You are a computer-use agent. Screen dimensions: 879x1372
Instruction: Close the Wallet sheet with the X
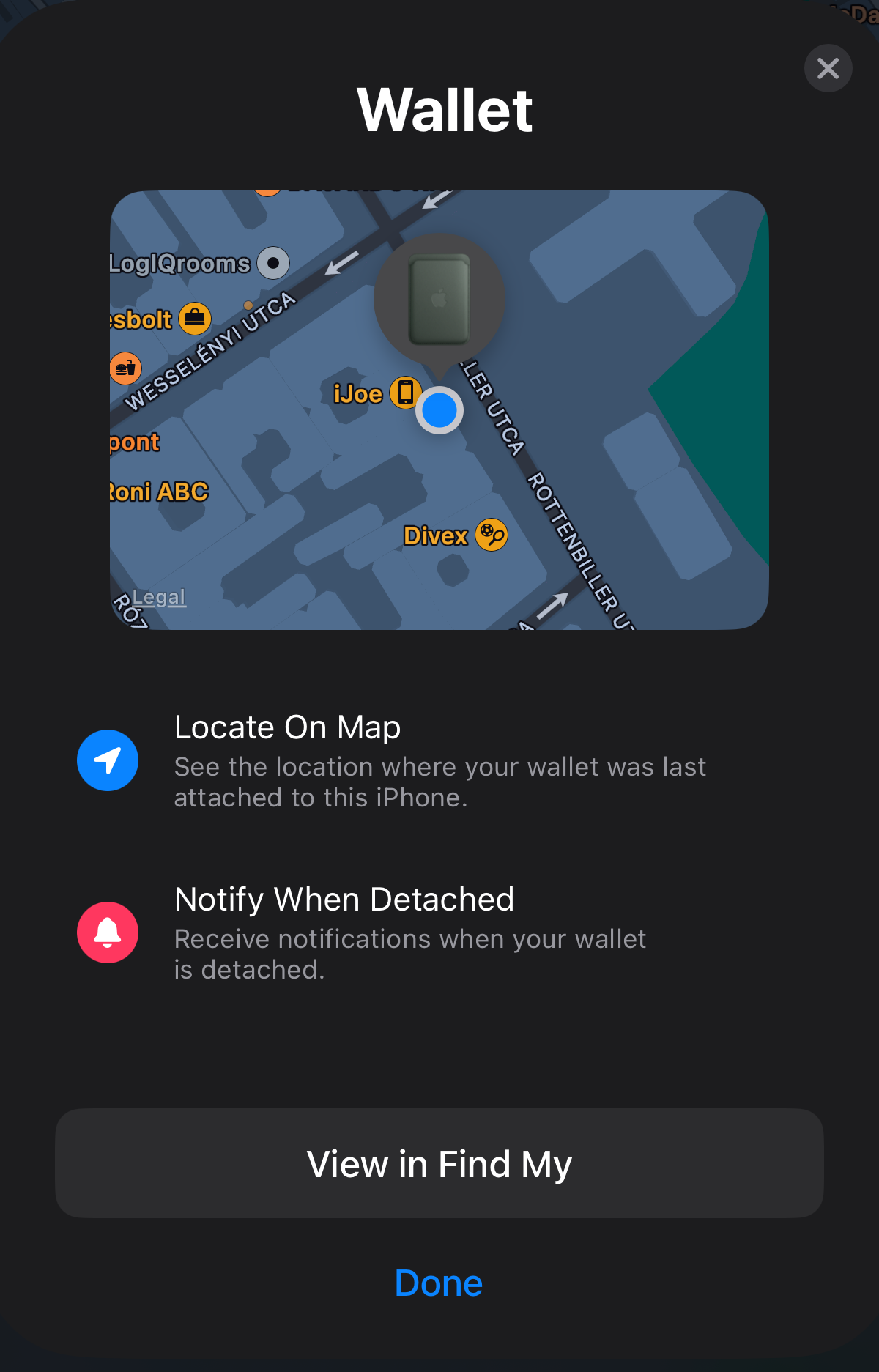(828, 69)
